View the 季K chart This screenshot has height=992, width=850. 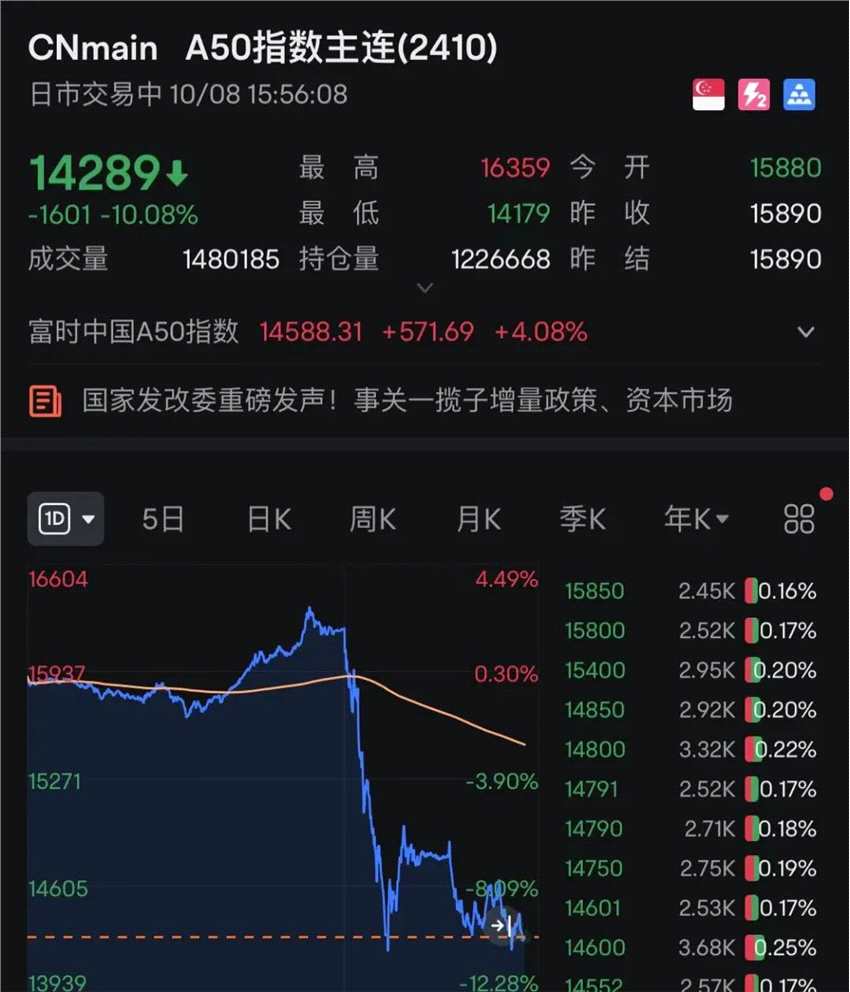[582, 519]
